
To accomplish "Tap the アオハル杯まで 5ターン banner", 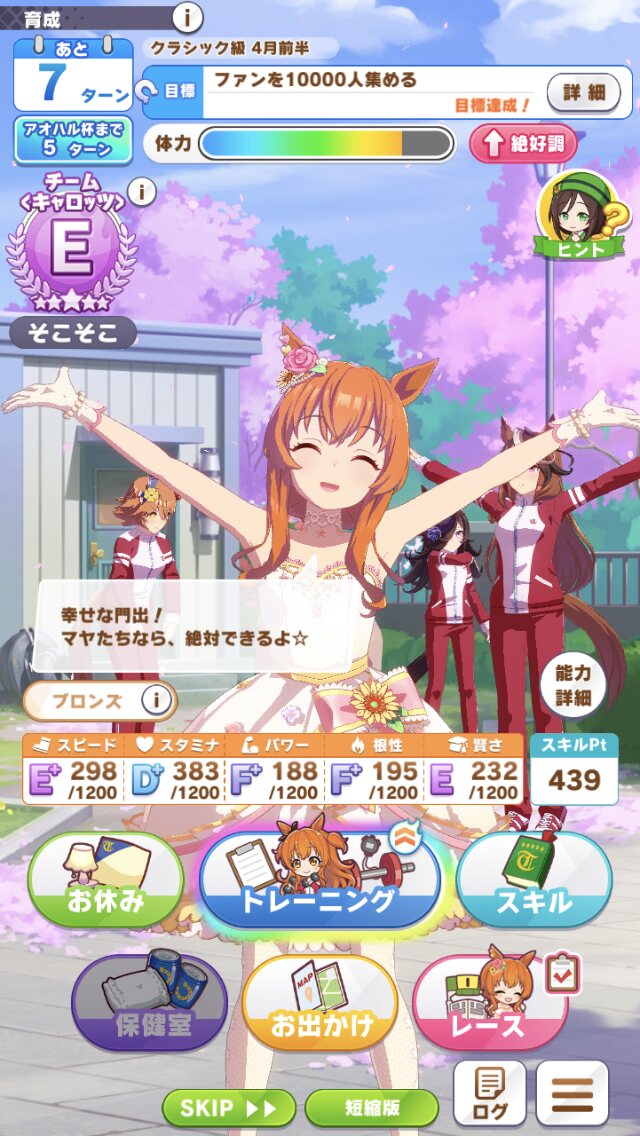I will click(73, 140).
